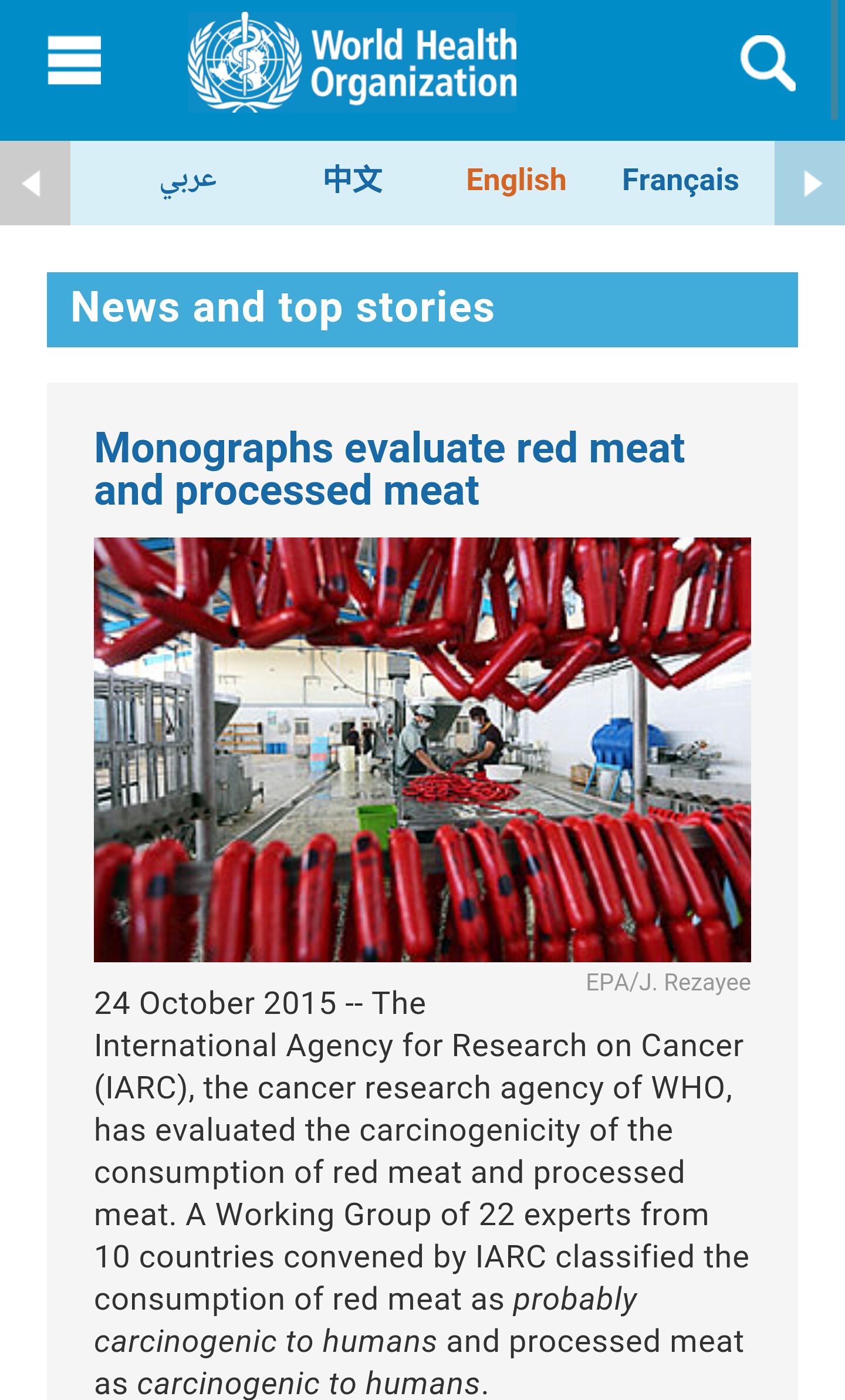Image resolution: width=845 pixels, height=1400 pixels.
Task: Open the hamburger menu
Action: [x=75, y=60]
